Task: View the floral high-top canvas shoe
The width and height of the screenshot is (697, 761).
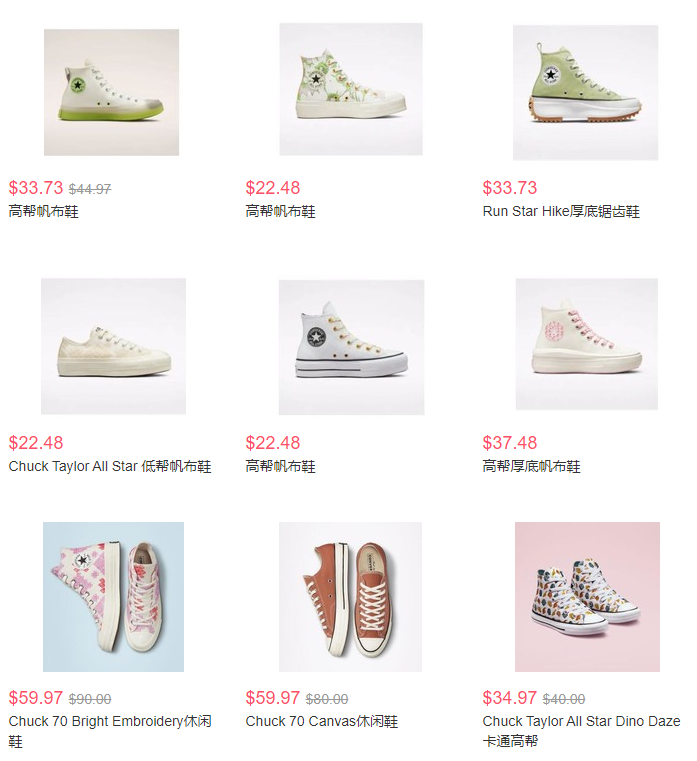Action: [350, 90]
